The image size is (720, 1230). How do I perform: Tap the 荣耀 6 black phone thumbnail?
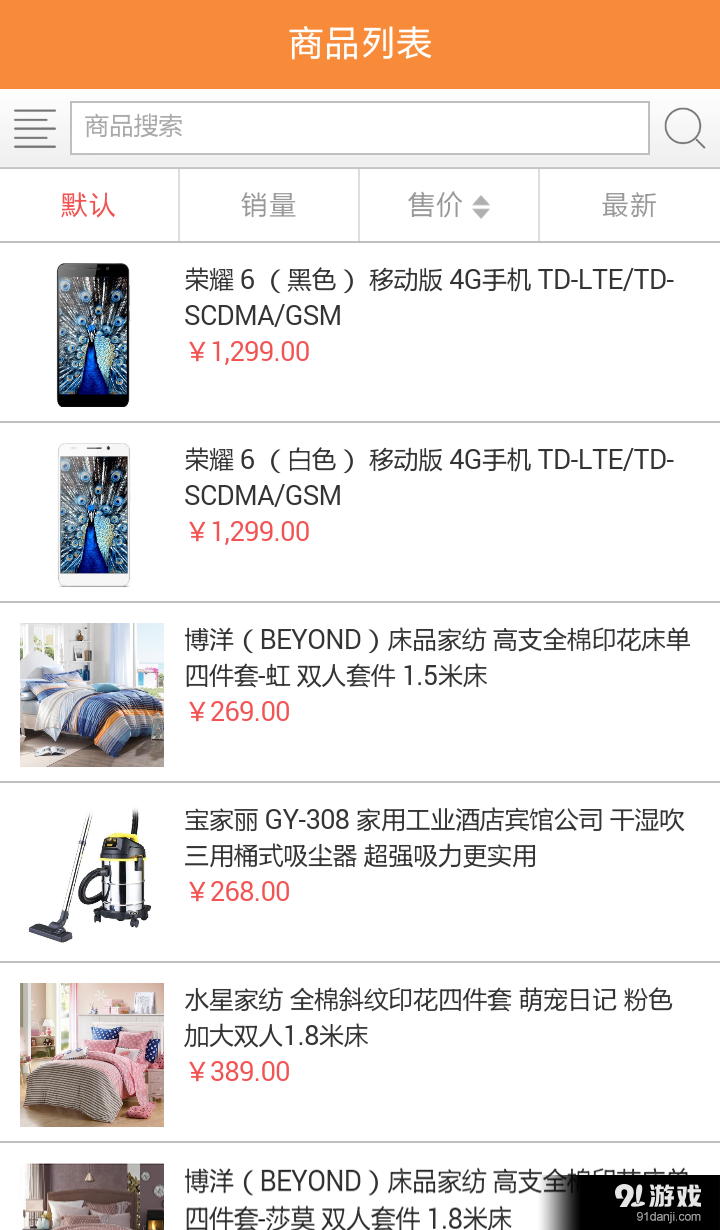point(91,334)
